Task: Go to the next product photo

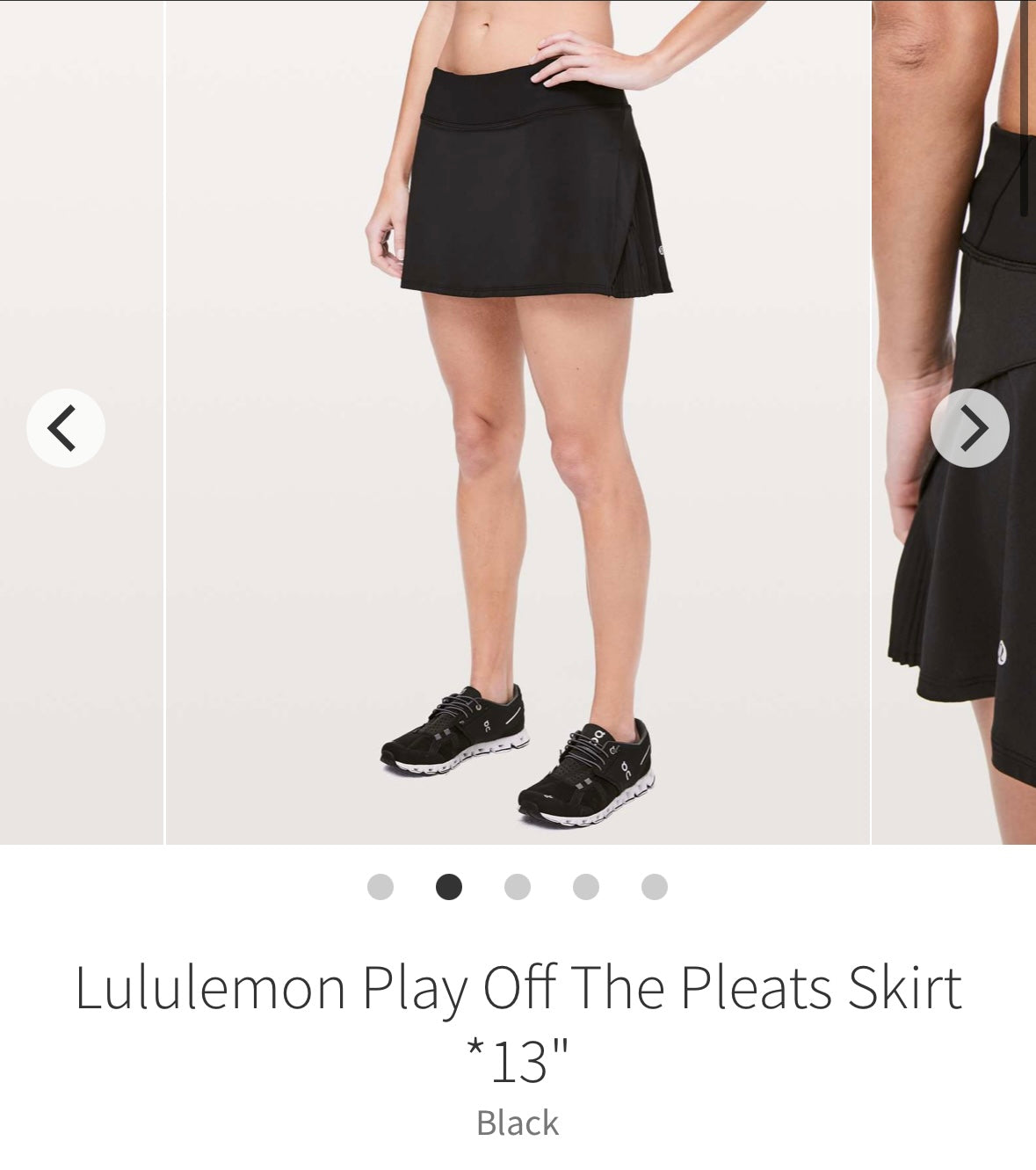Action: click(x=969, y=428)
